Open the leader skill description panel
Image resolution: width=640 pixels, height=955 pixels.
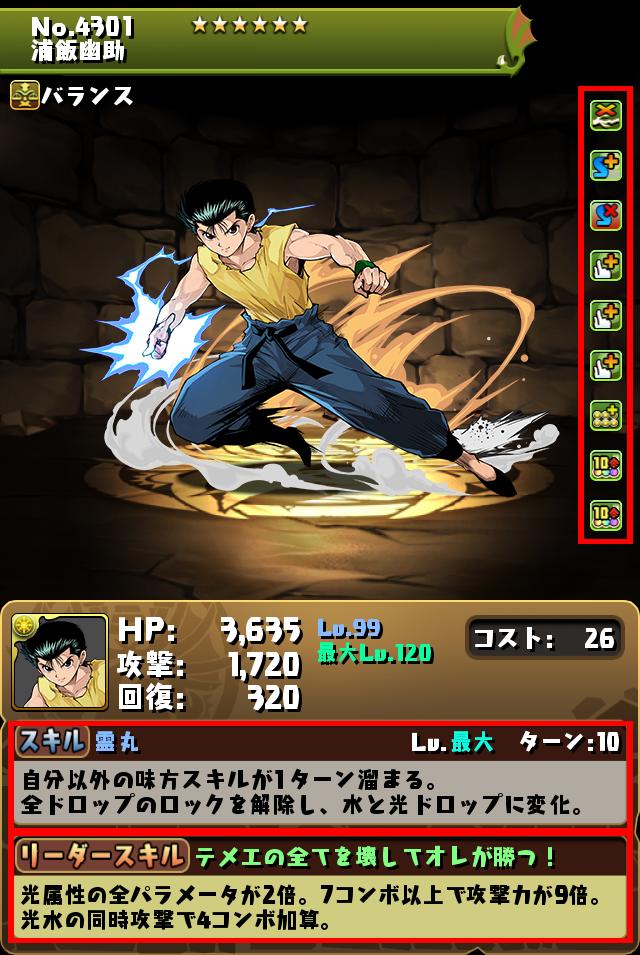point(320,888)
